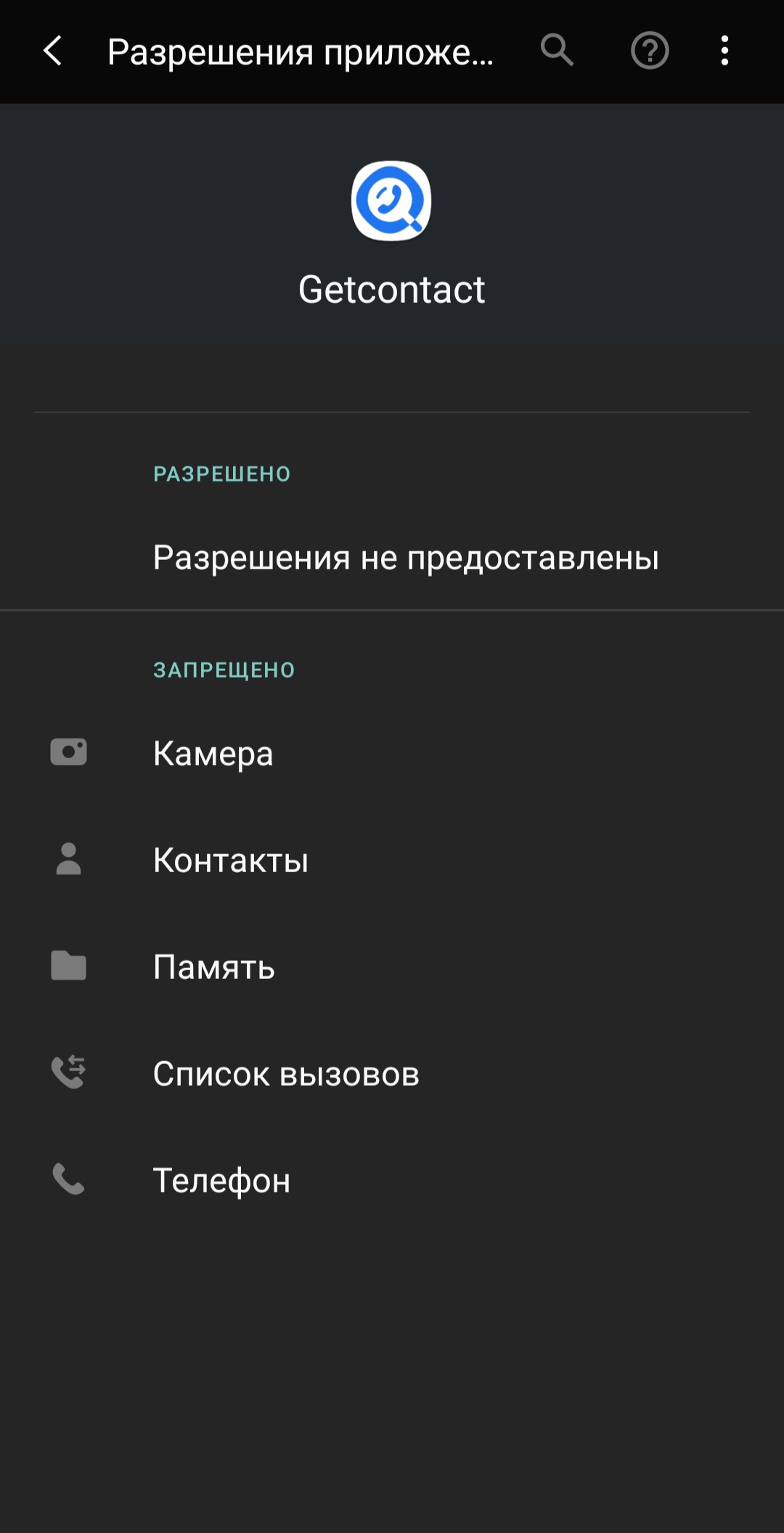
Task: Open the help icon
Action: [649, 51]
